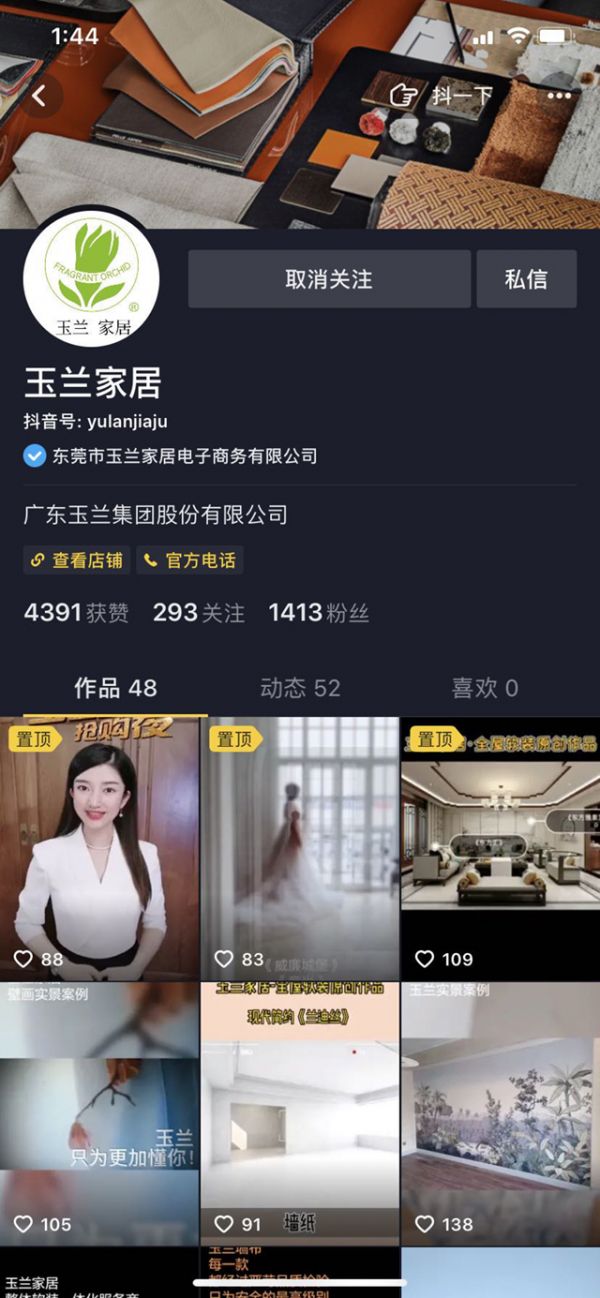View the 293 关注 following list

coord(198,613)
